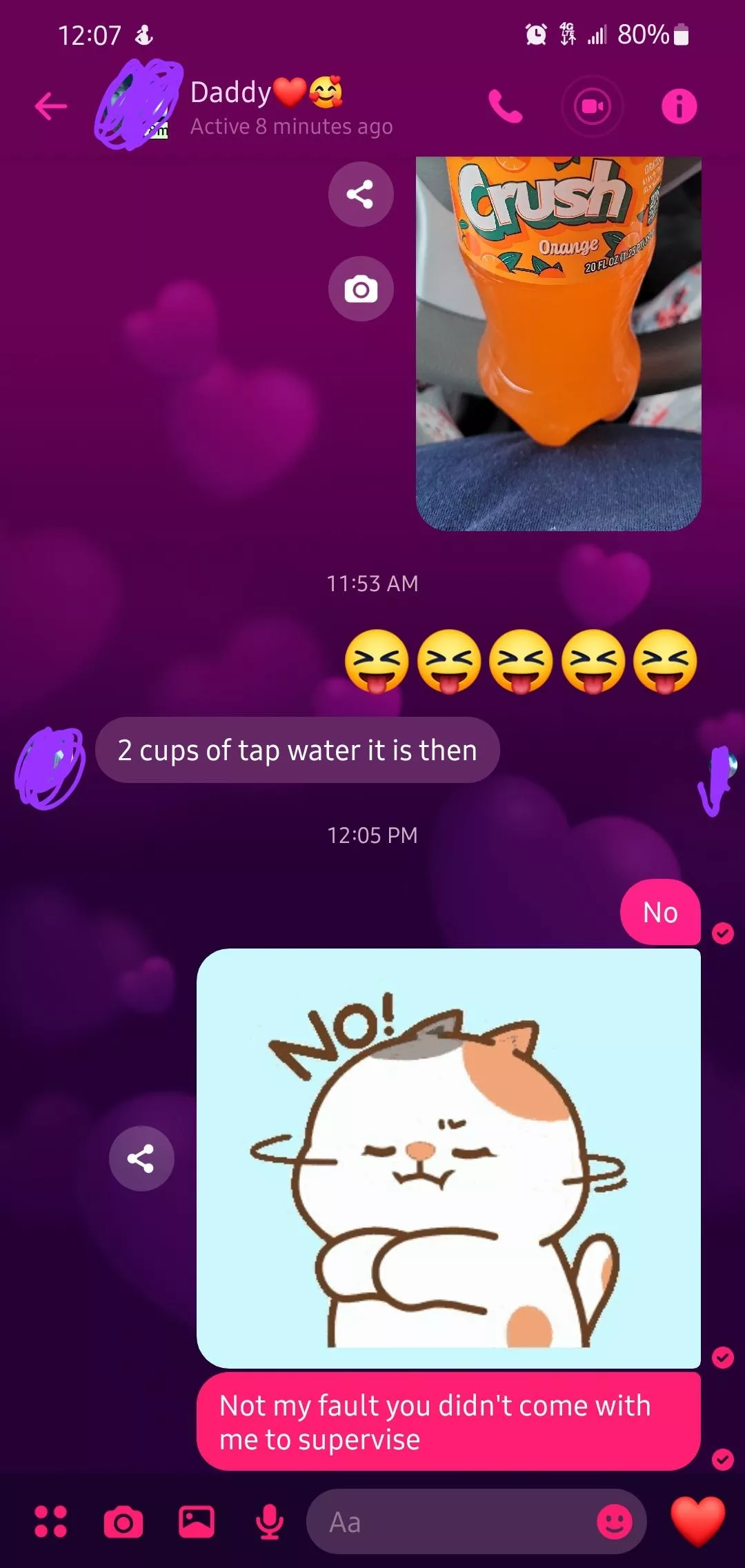Open the Crush Orange bottle photo
This screenshot has height=1568, width=745.
point(559,344)
